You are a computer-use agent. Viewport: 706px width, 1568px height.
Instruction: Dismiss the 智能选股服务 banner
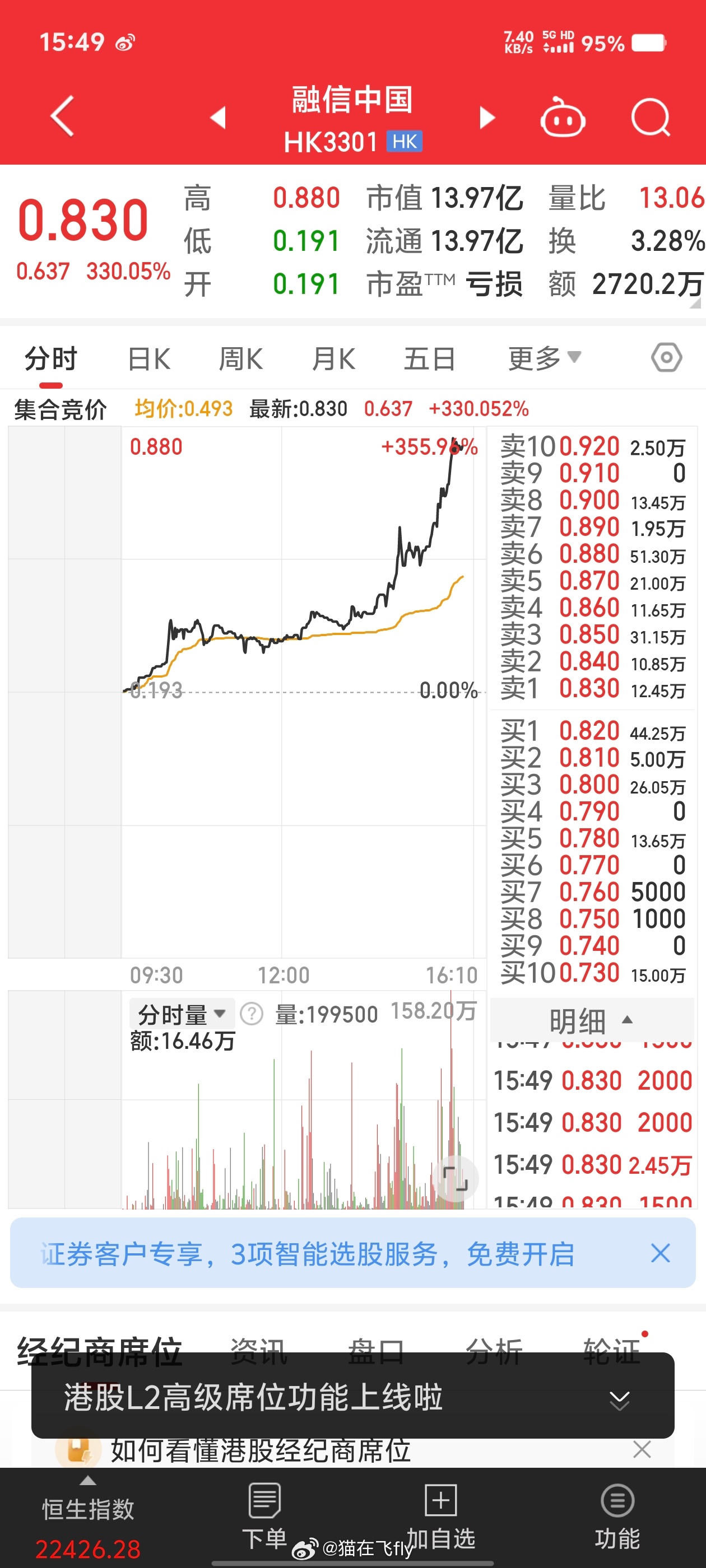coord(659,1253)
